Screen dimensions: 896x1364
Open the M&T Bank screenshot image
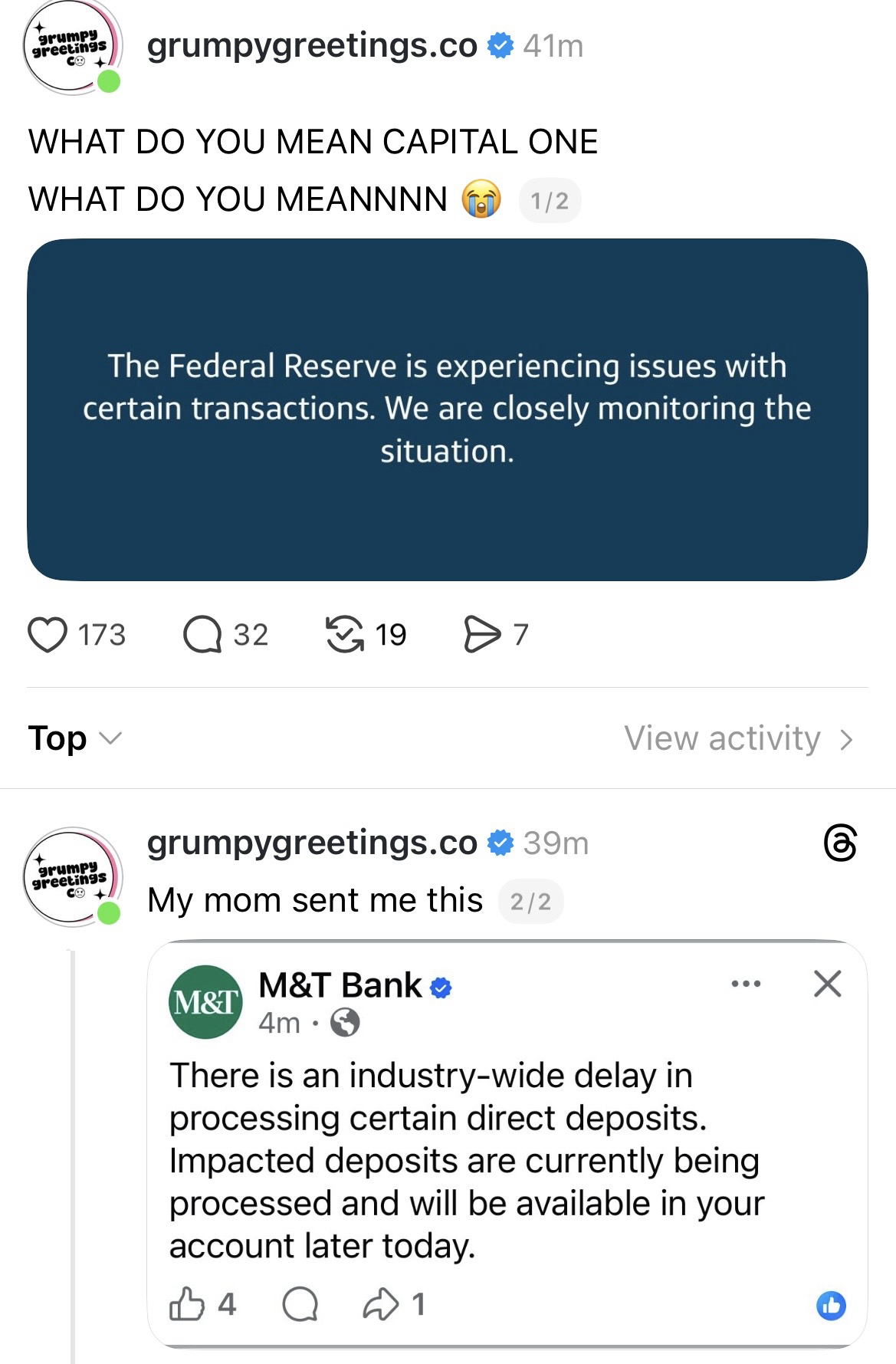point(507,1142)
